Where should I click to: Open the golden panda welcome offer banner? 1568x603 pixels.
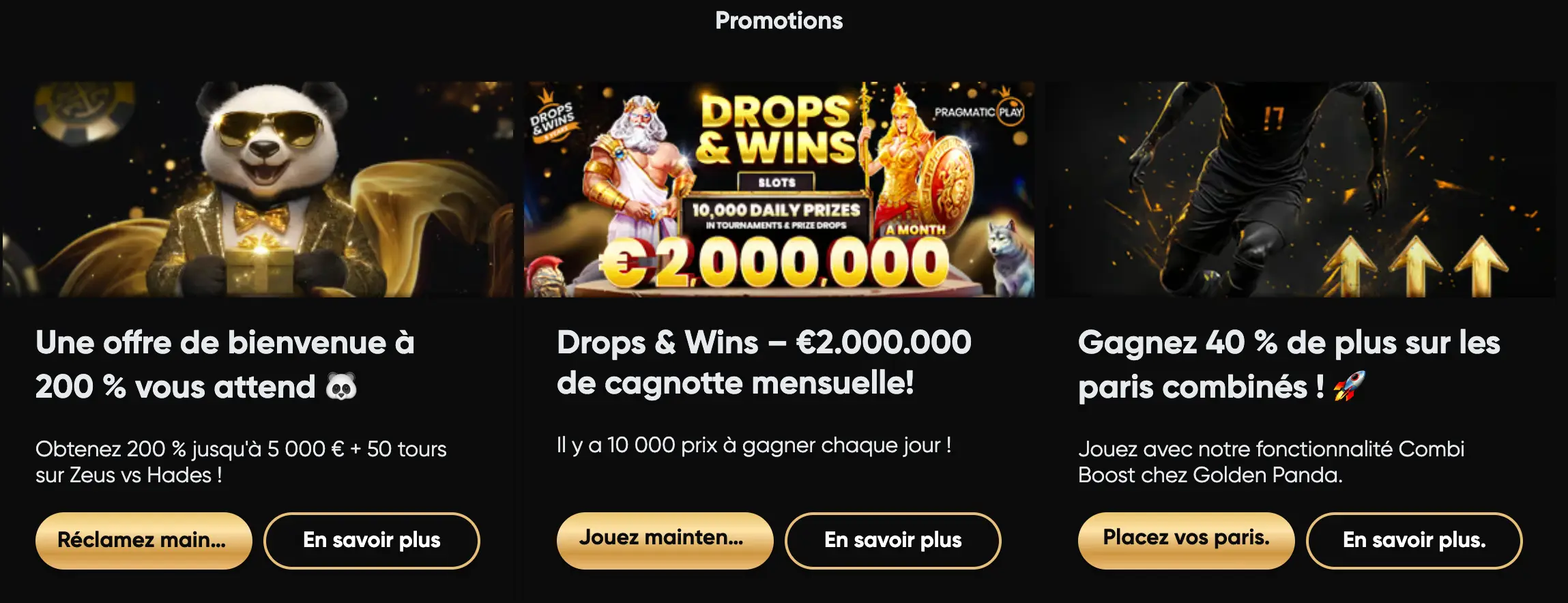258,190
